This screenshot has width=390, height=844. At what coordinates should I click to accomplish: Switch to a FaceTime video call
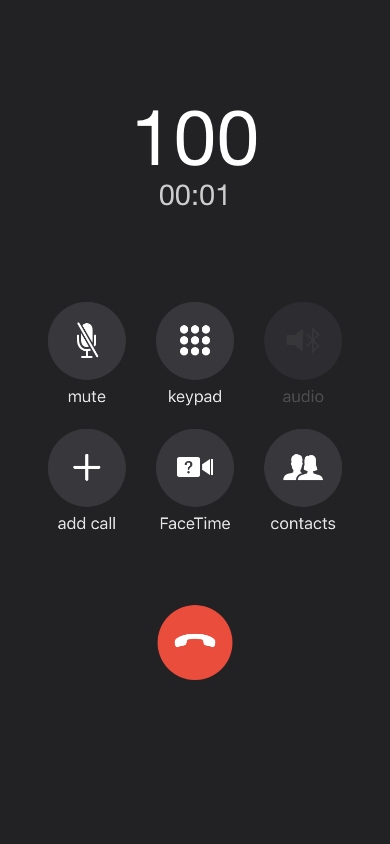click(195, 468)
